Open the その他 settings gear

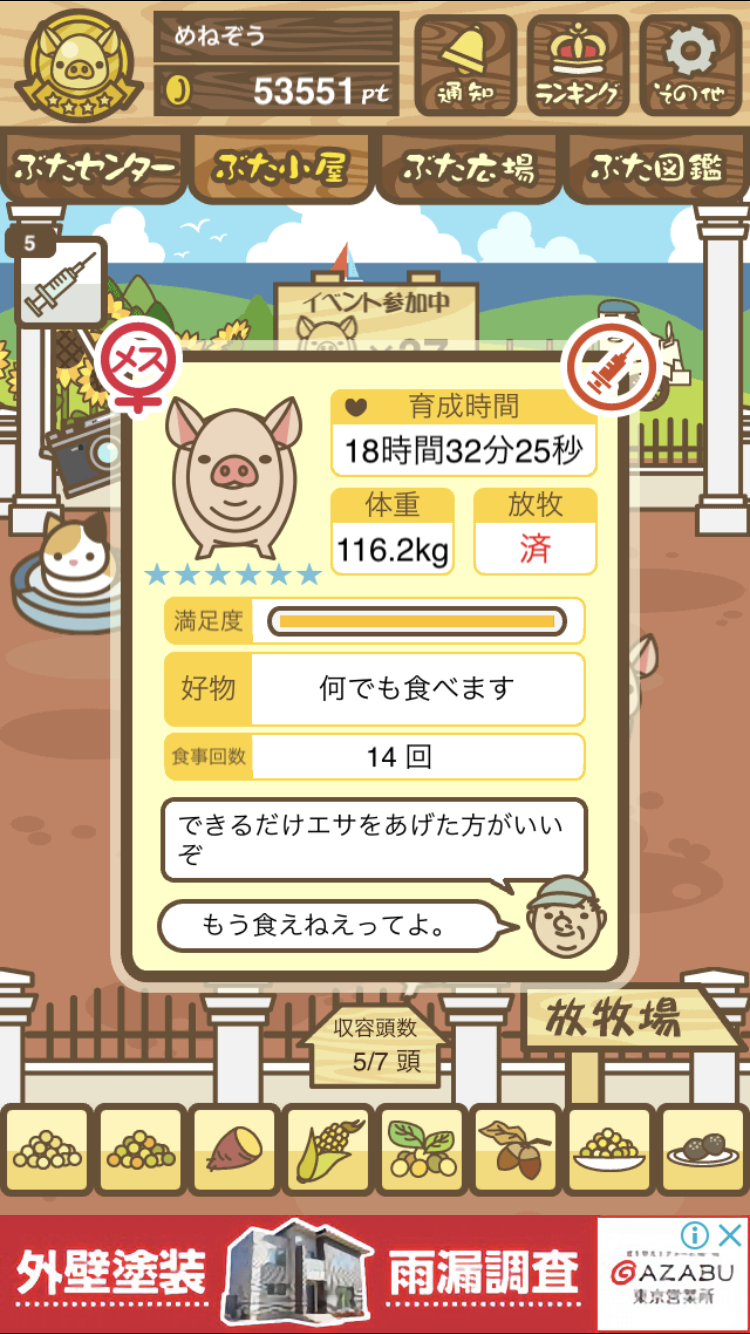(x=691, y=66)
